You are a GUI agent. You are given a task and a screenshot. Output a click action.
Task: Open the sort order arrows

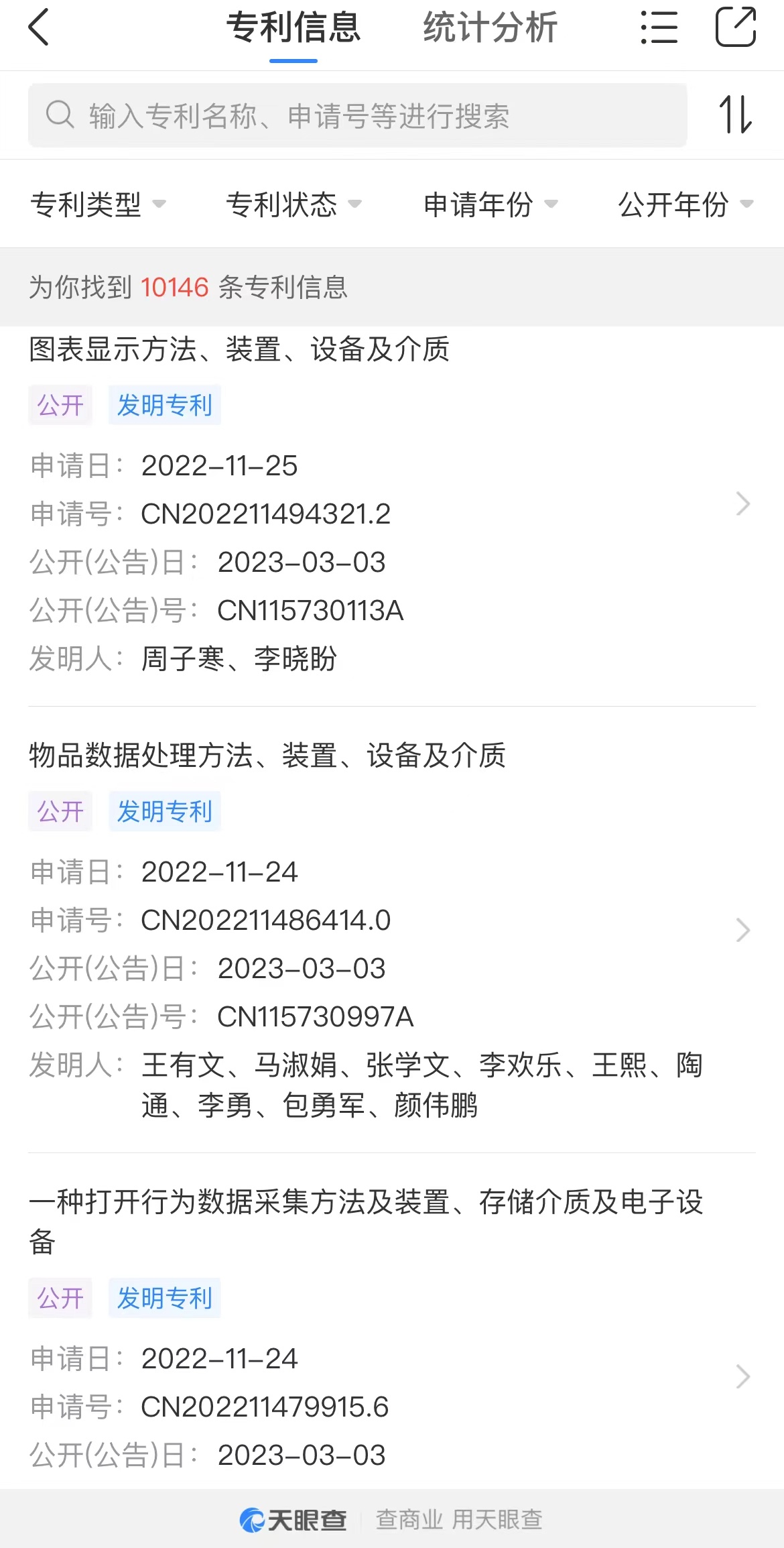[735, 115]
